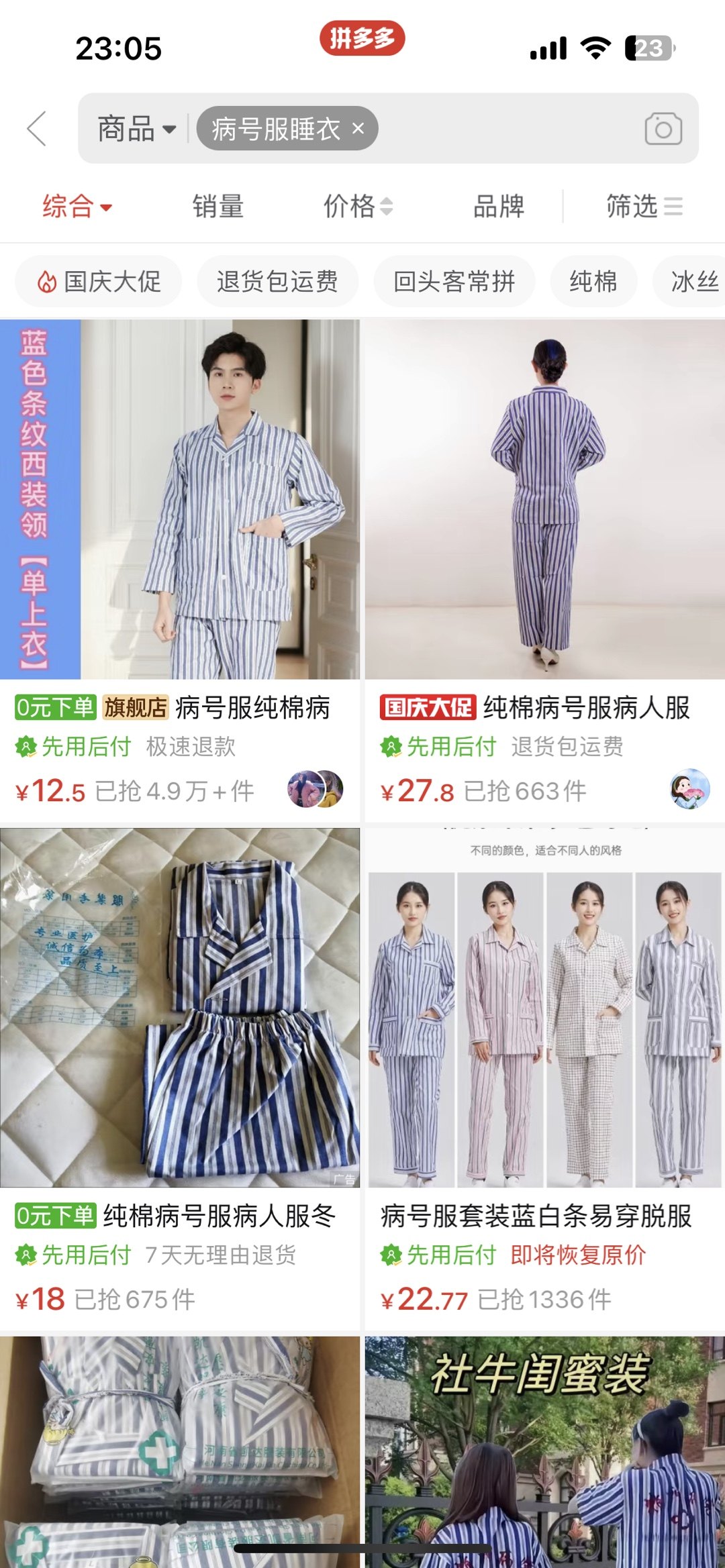Open camera image search
Screen dimensions: 725x1568
click(663, 129)
